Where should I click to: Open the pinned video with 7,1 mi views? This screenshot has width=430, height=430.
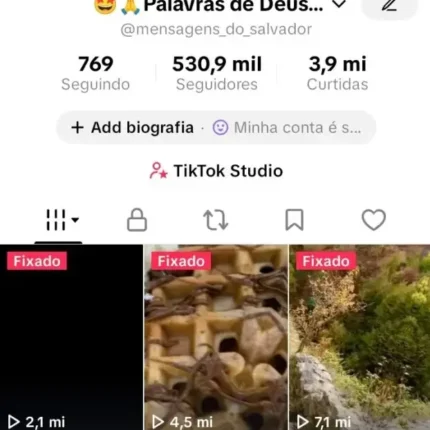[x=360, y=337]
